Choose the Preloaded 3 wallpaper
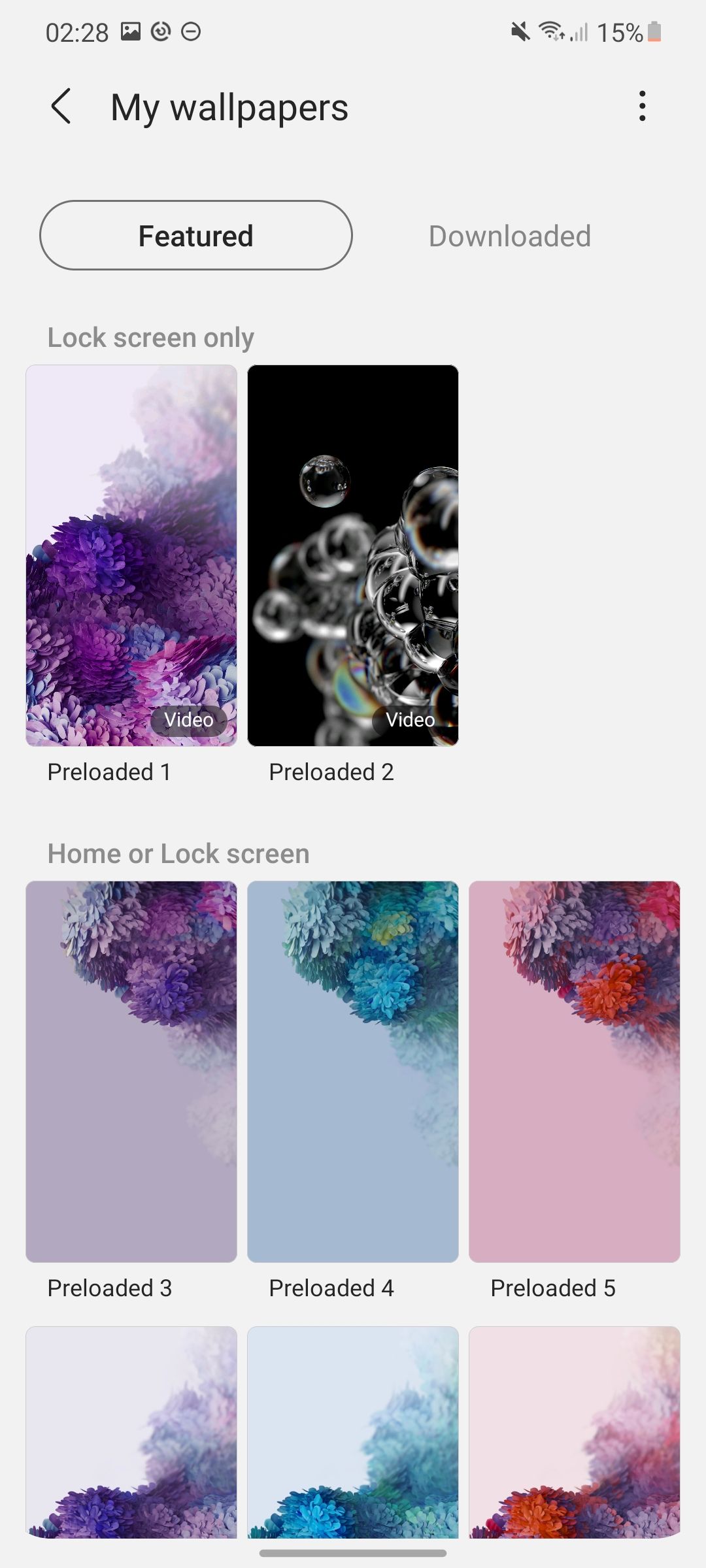 [131, 1071]
